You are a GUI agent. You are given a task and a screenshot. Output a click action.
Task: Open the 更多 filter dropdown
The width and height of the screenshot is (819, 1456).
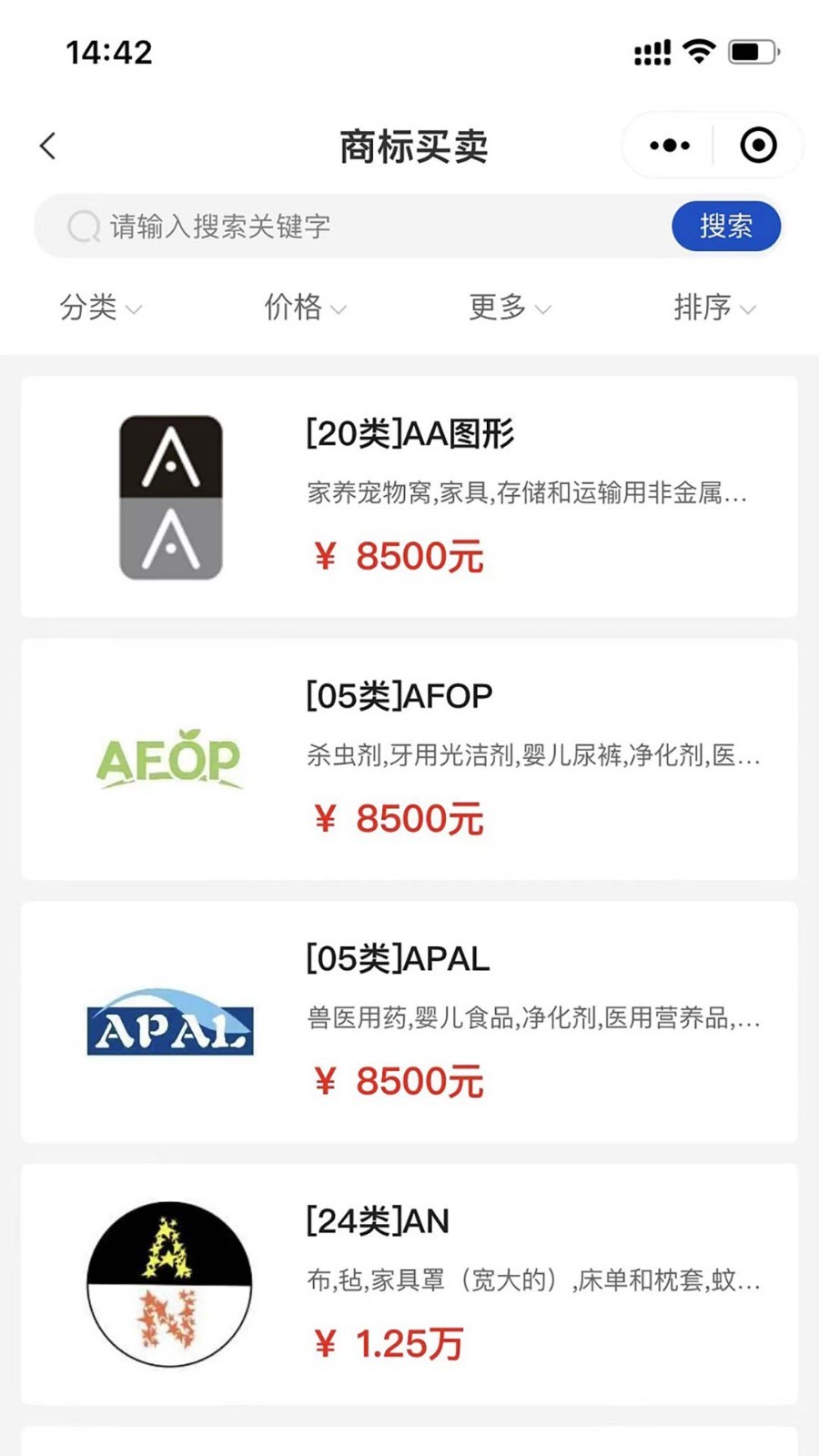pos(510,308)
